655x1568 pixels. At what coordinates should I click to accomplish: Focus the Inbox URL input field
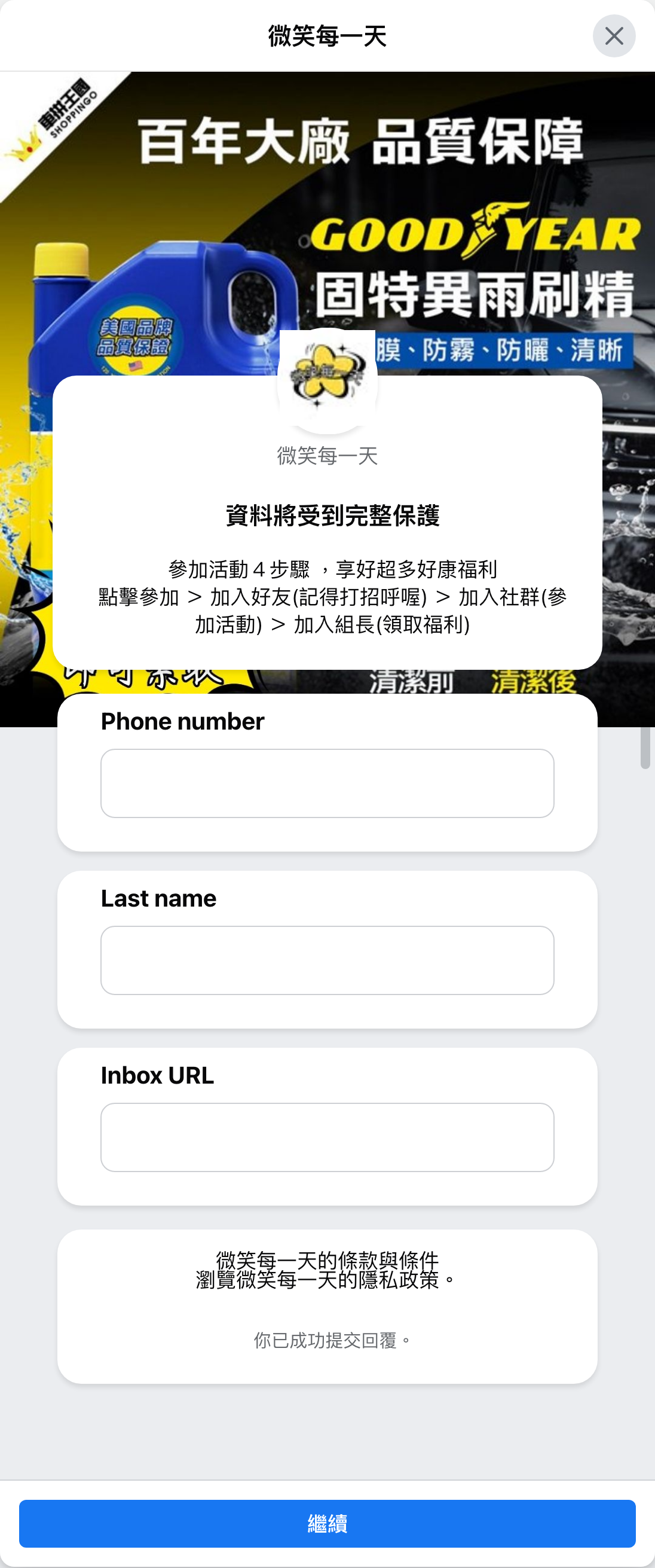point(327,1137)
